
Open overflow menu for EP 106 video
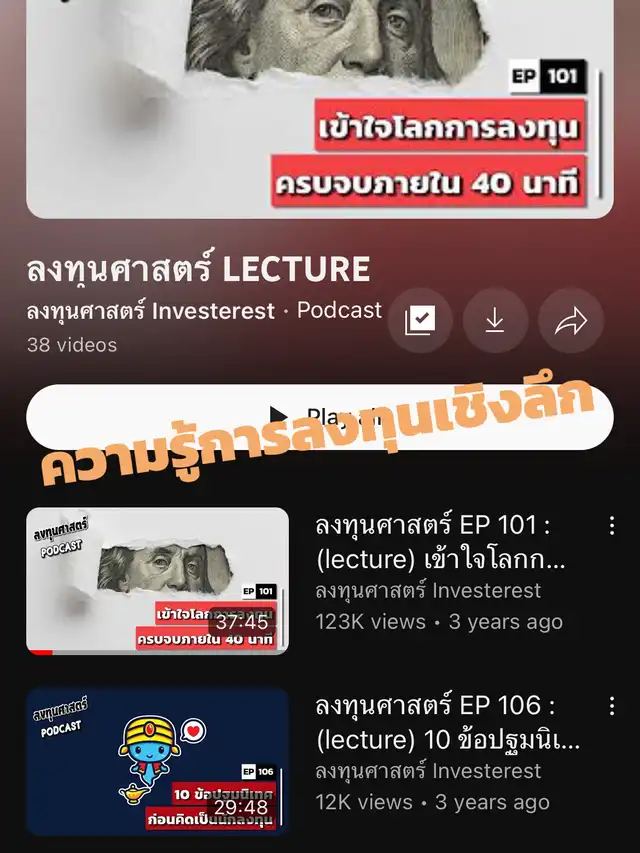point(612,706)
